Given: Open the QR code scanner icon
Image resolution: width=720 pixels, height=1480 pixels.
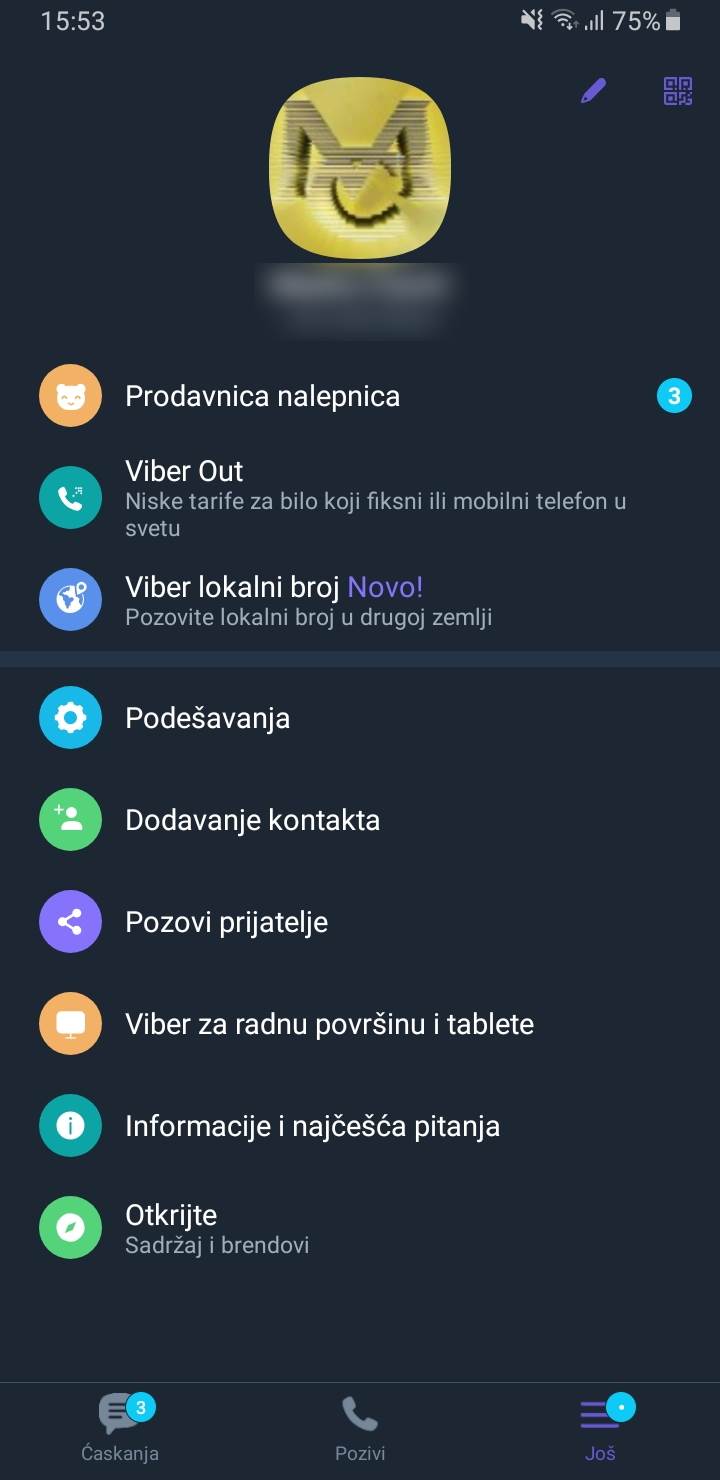Looking at the screenshot, I should 676,91.
